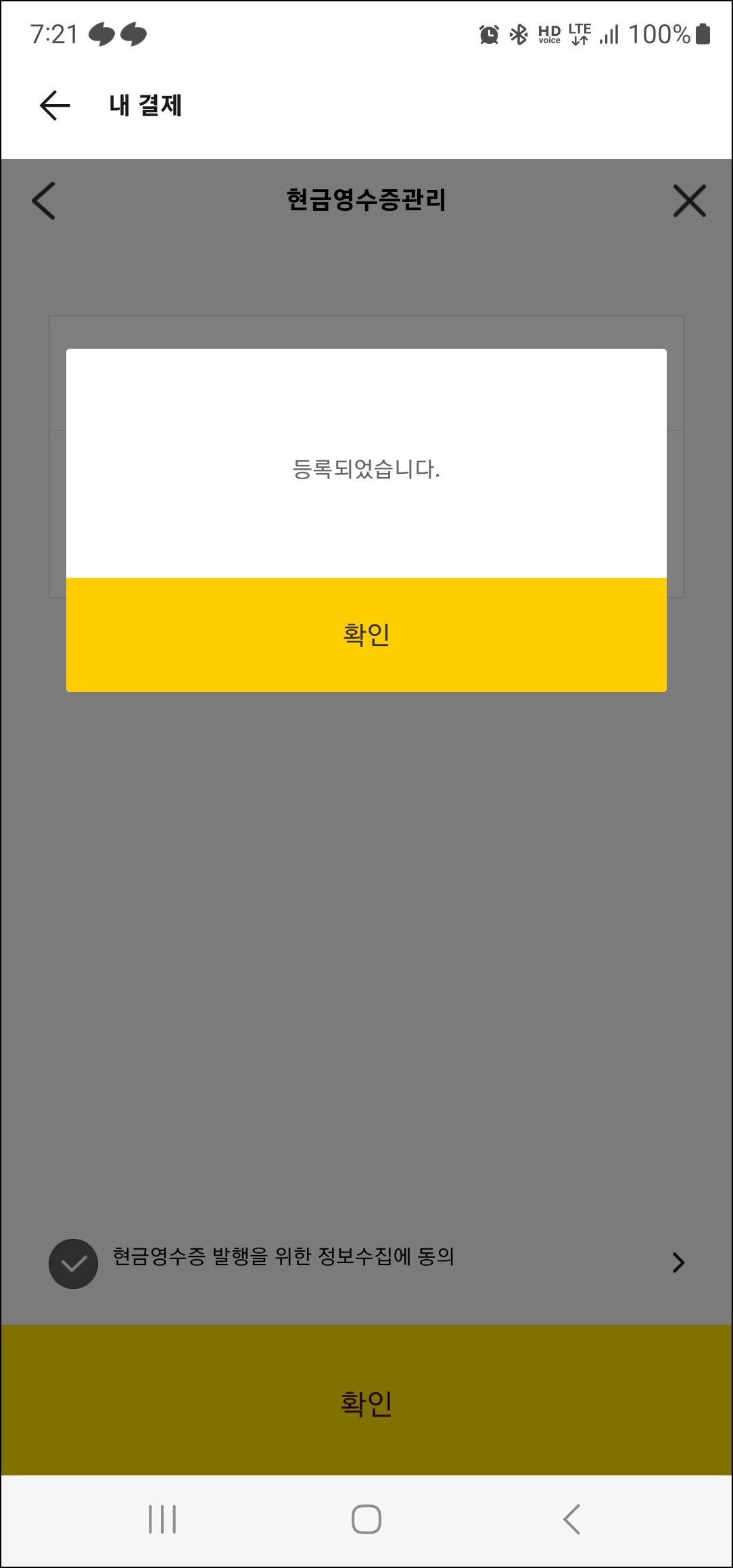
Task: Expand consent details via right chevron arrow
Action: coord(677,1263)
